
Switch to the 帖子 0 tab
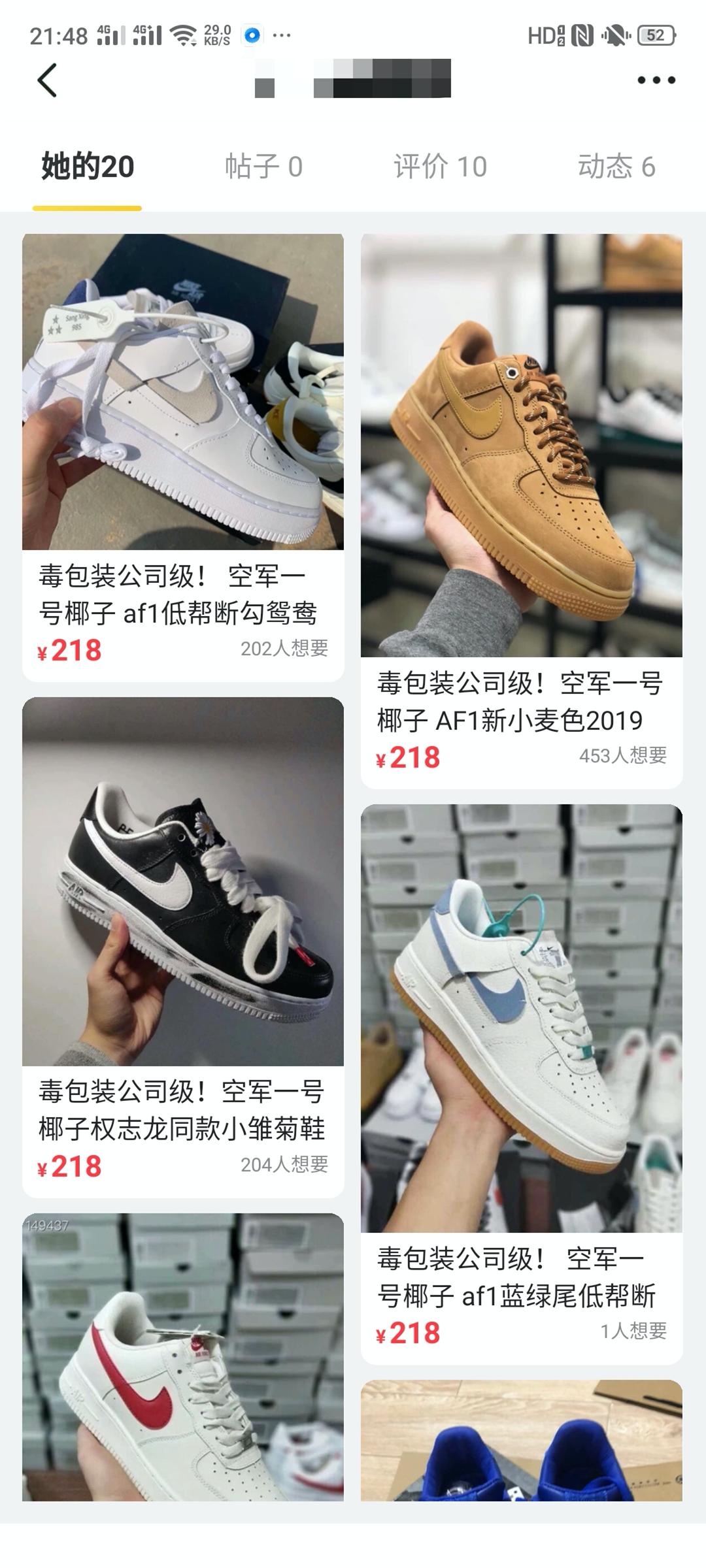point(265,167)
